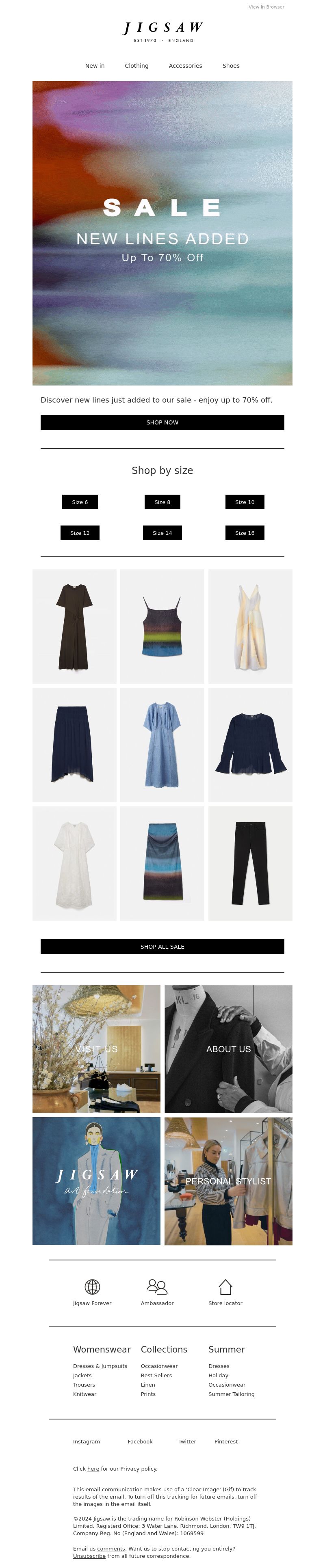Open the Shoes category
Screen dimensions: 325x1568
coord(230,66)
